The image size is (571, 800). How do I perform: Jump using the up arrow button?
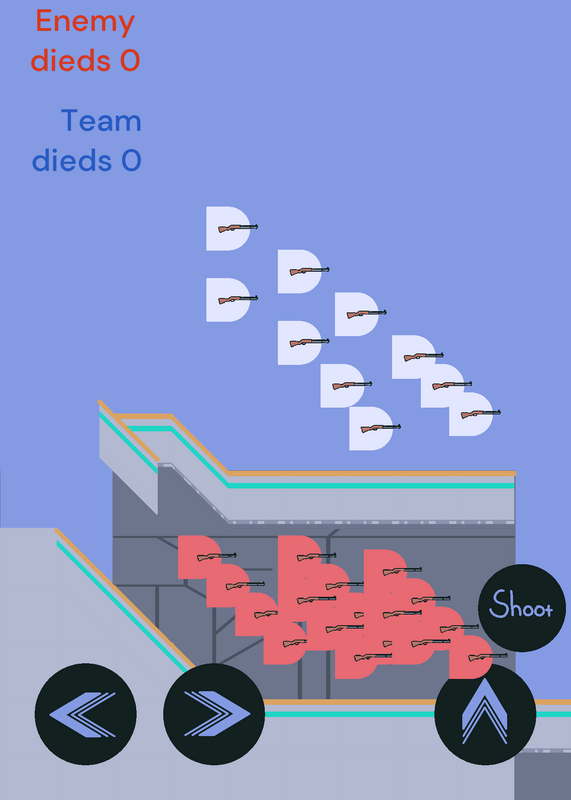pos(485,714)
